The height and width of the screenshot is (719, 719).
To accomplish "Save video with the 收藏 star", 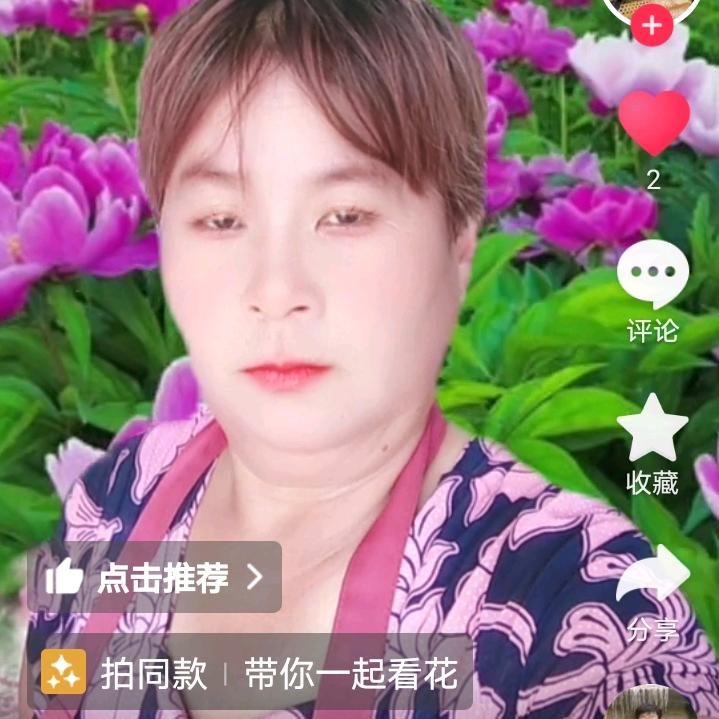I will pos(652,429).
